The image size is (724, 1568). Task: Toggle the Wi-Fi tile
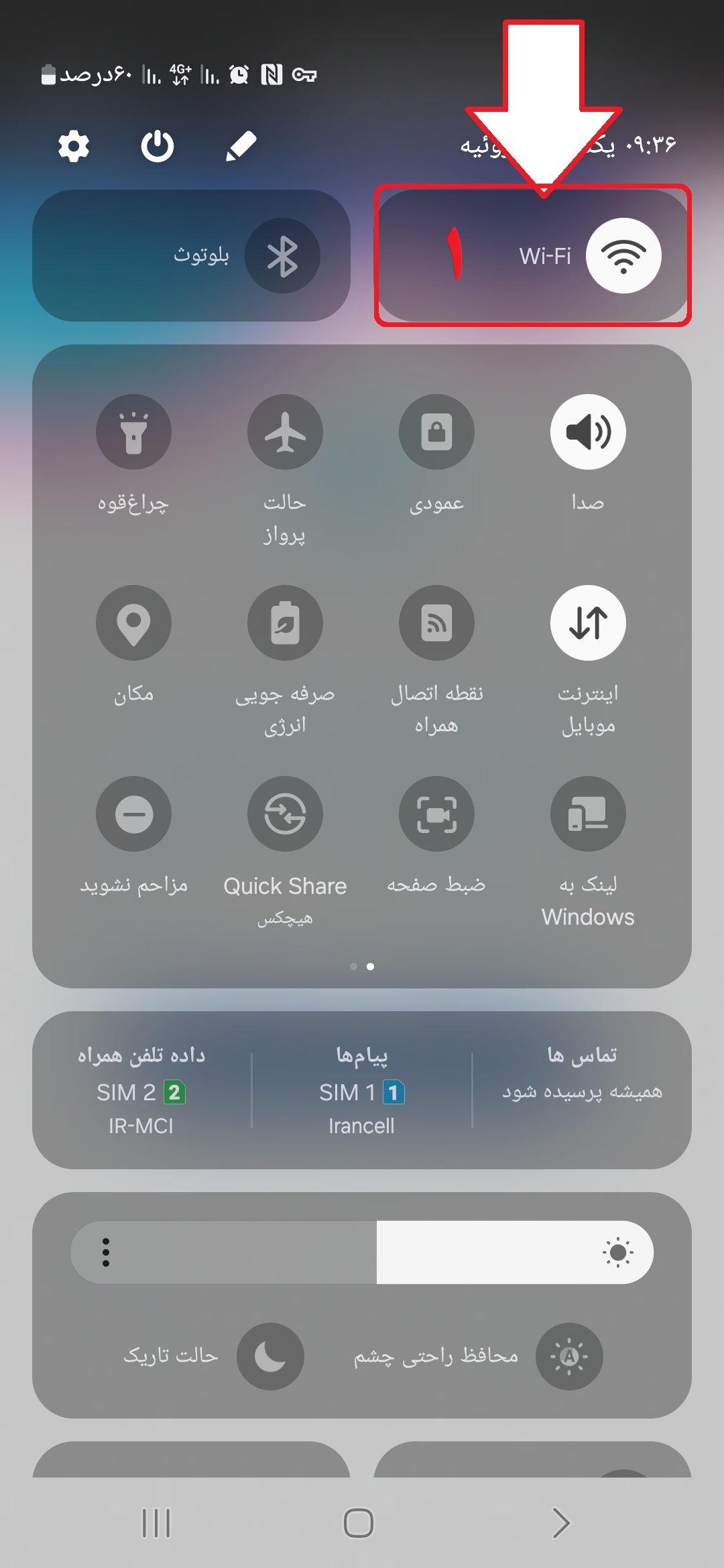pos(623,256)
